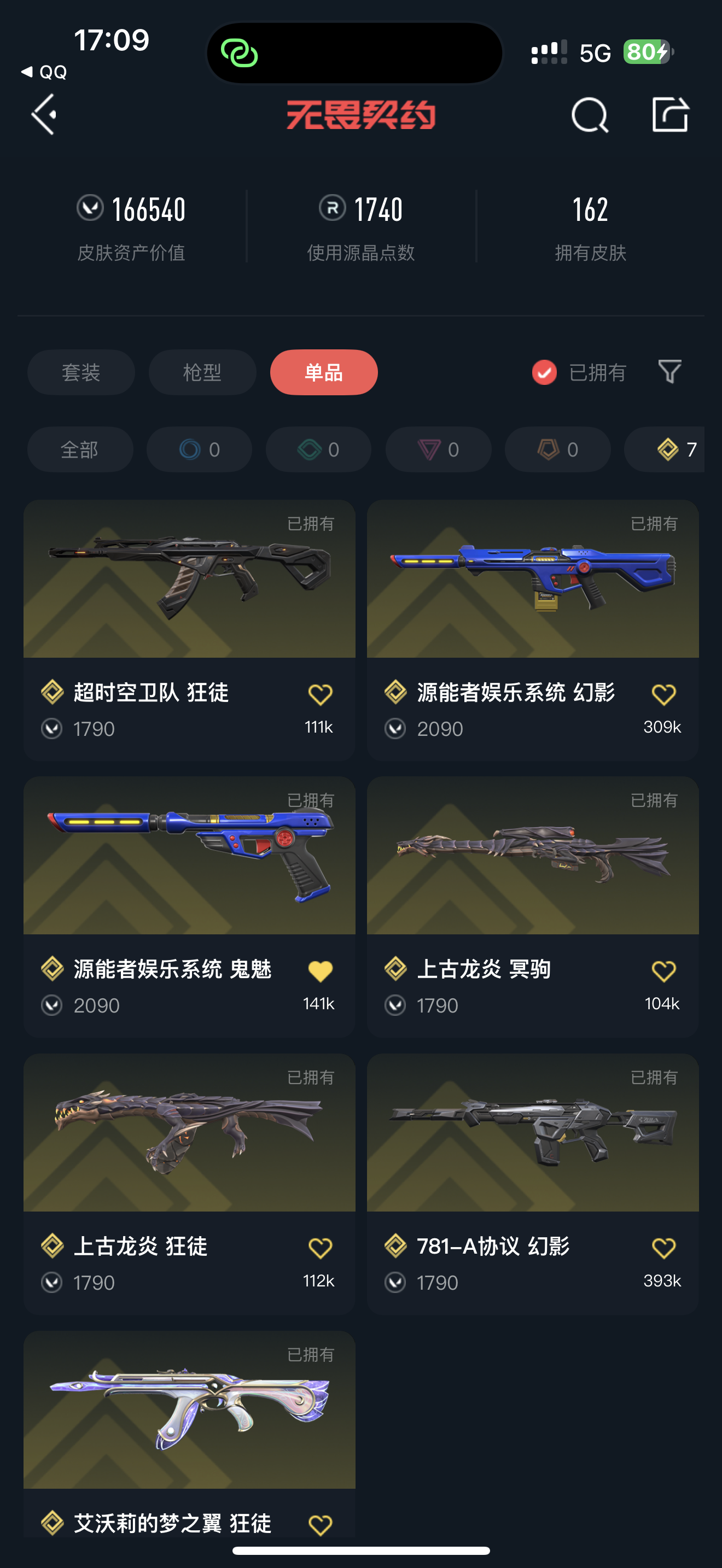
Task: Open the search magnifier icon
Action: 589,114
